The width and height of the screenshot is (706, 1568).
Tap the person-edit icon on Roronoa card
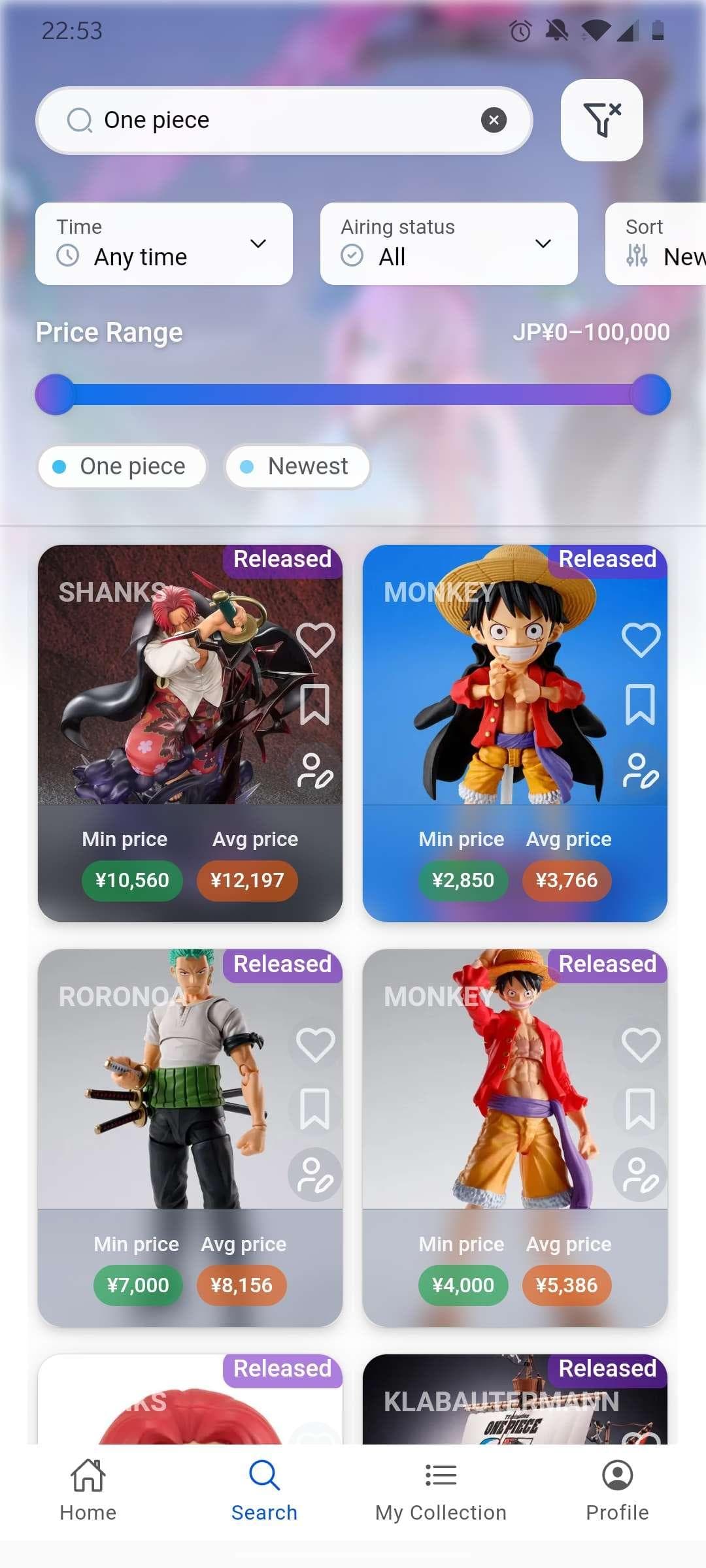point(315,1175)
